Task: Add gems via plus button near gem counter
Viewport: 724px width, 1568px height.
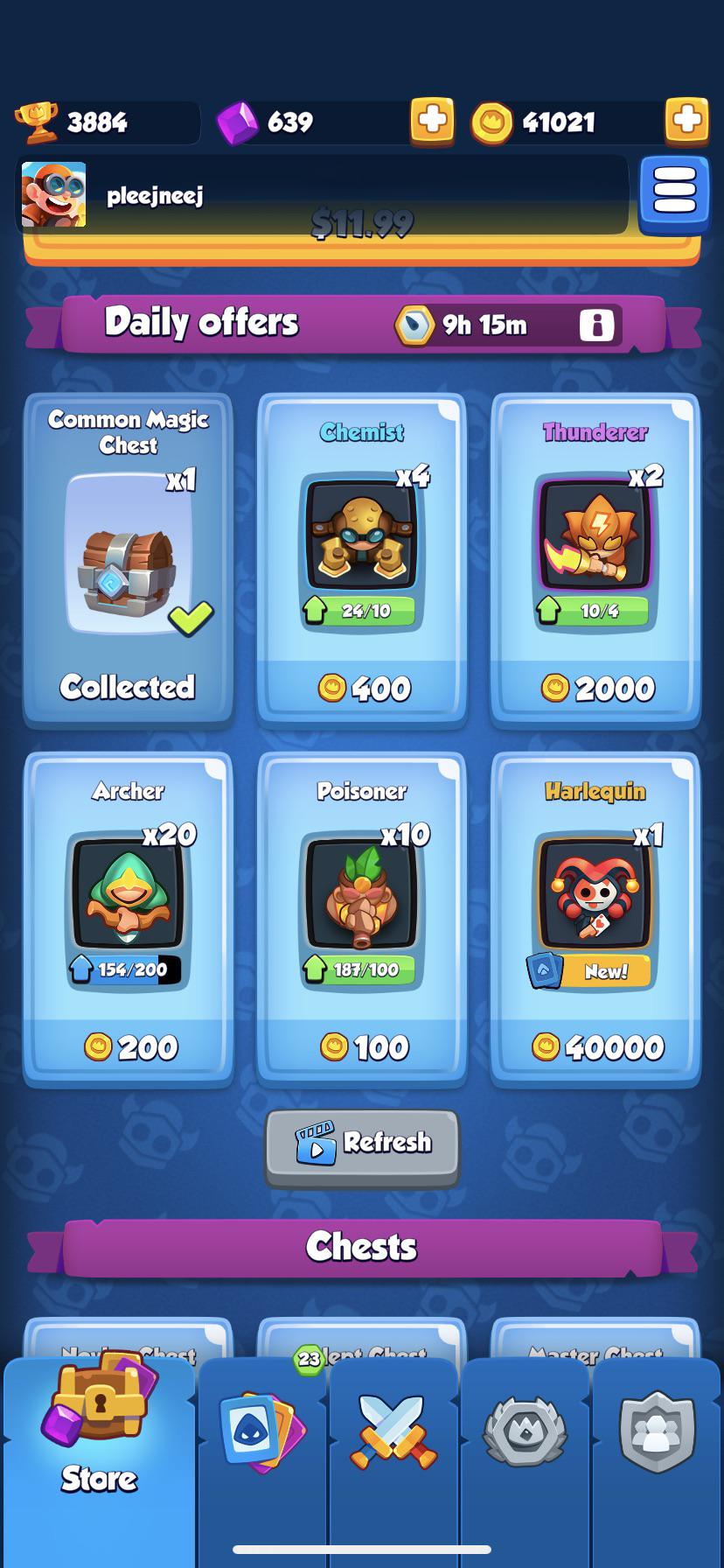Action: point(432,122)
